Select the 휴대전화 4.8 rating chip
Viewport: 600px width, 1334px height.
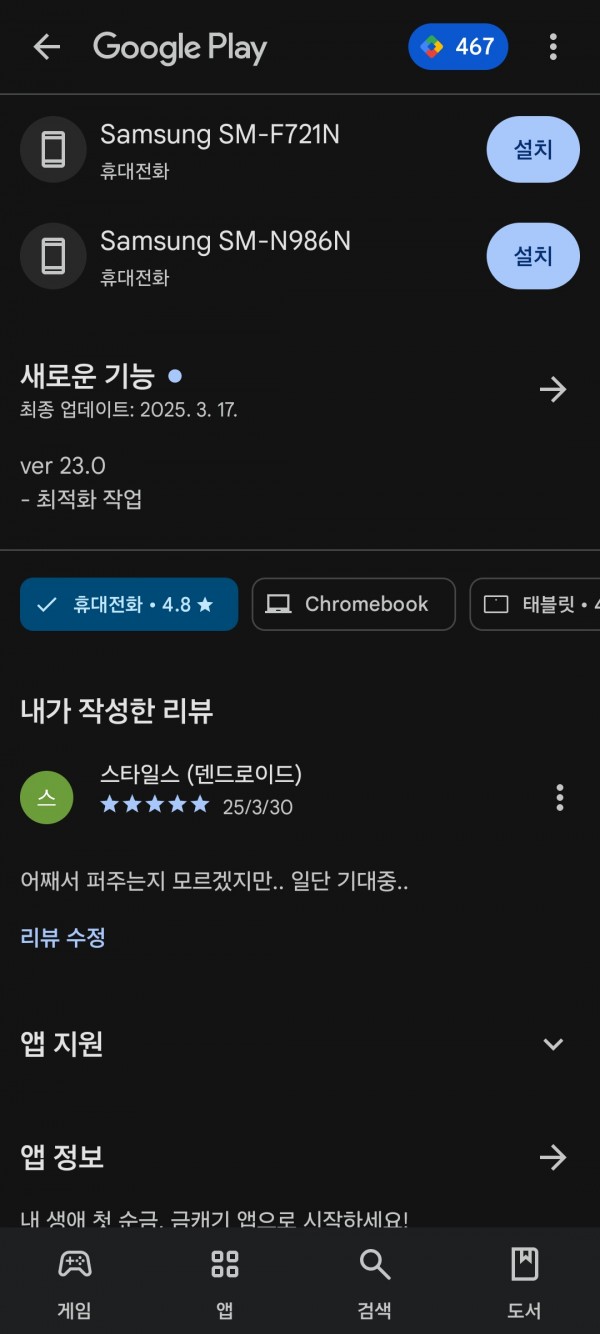[x=129, y=604]
